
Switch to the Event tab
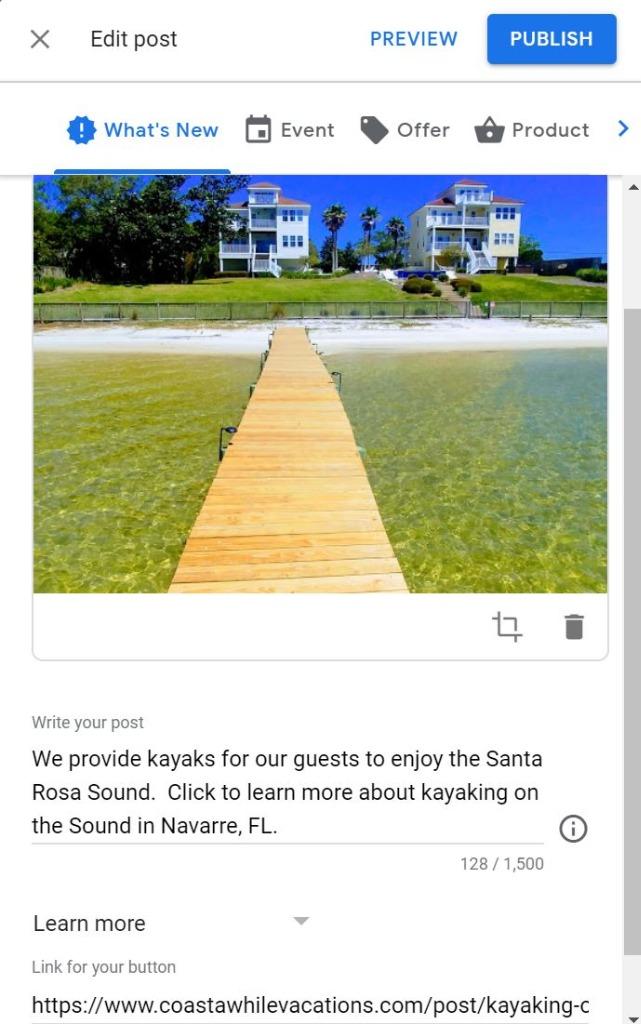[x=290, y=130]
